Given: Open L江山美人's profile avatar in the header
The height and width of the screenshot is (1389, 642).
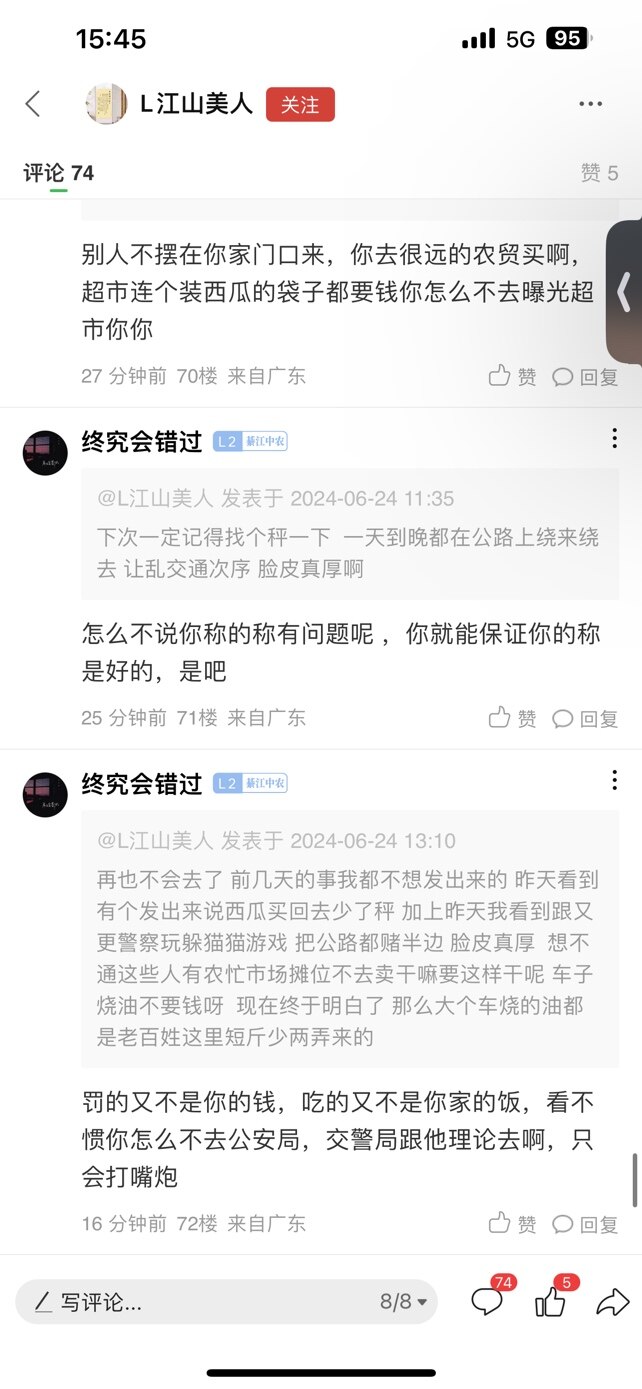Looking at the screenshot, I should point(106,104).
